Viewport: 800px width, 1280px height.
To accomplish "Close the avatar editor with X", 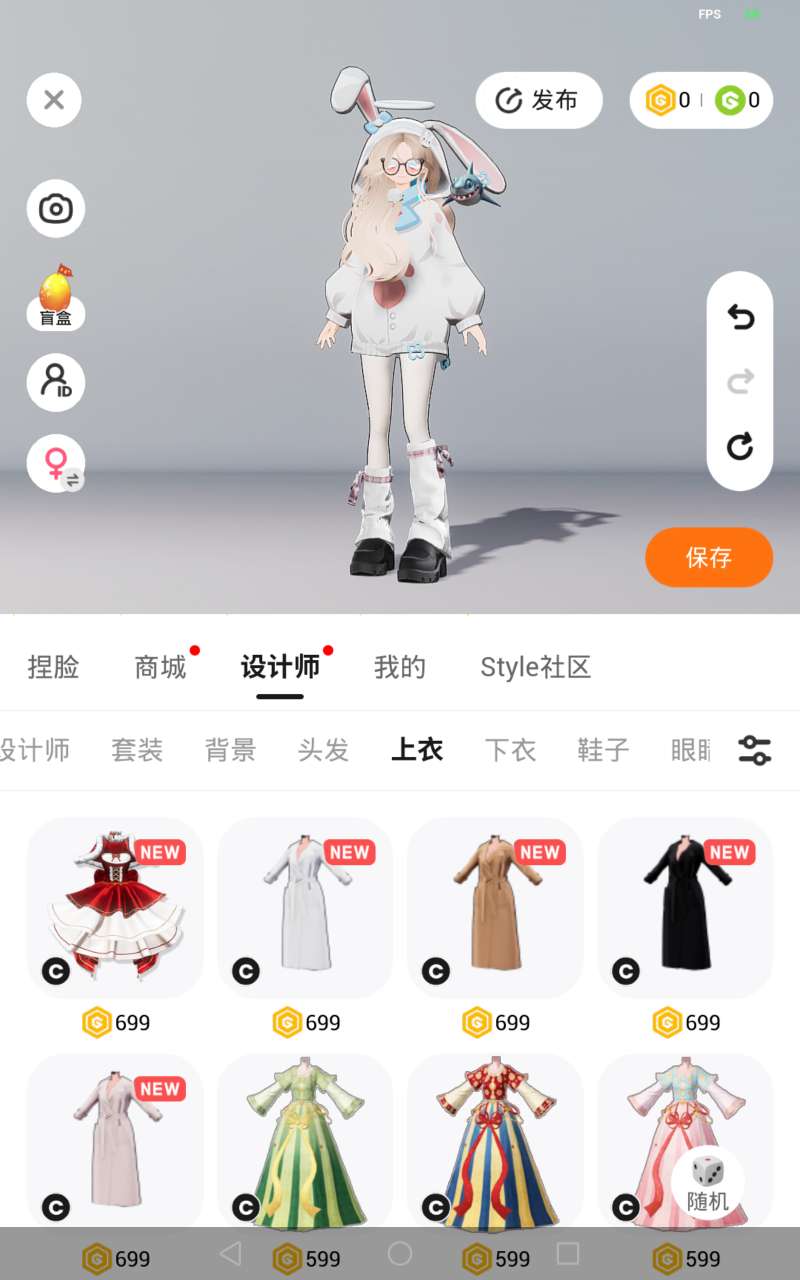I will pos(54,100).
